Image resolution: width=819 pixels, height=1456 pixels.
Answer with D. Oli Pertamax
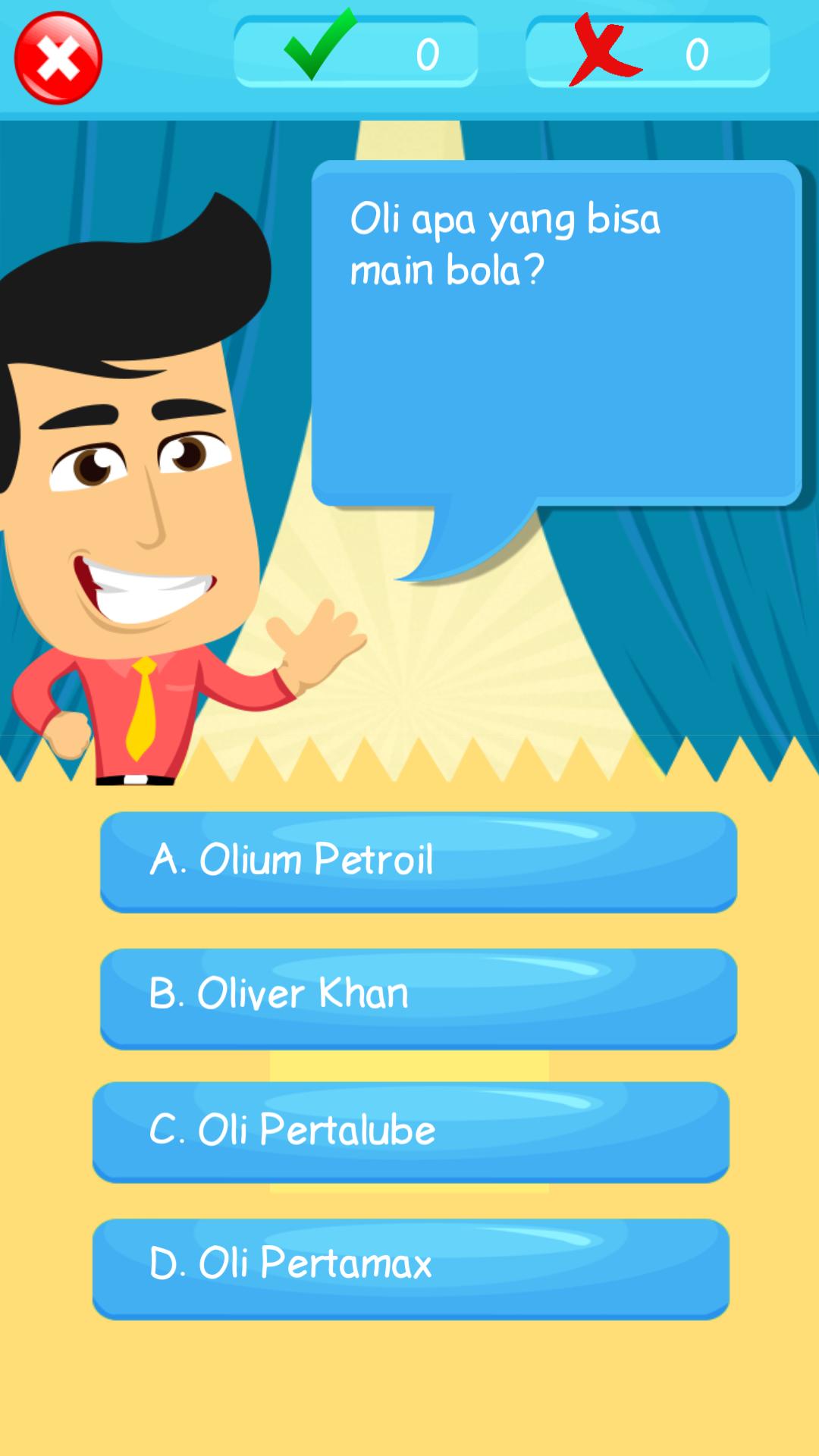410,1267
